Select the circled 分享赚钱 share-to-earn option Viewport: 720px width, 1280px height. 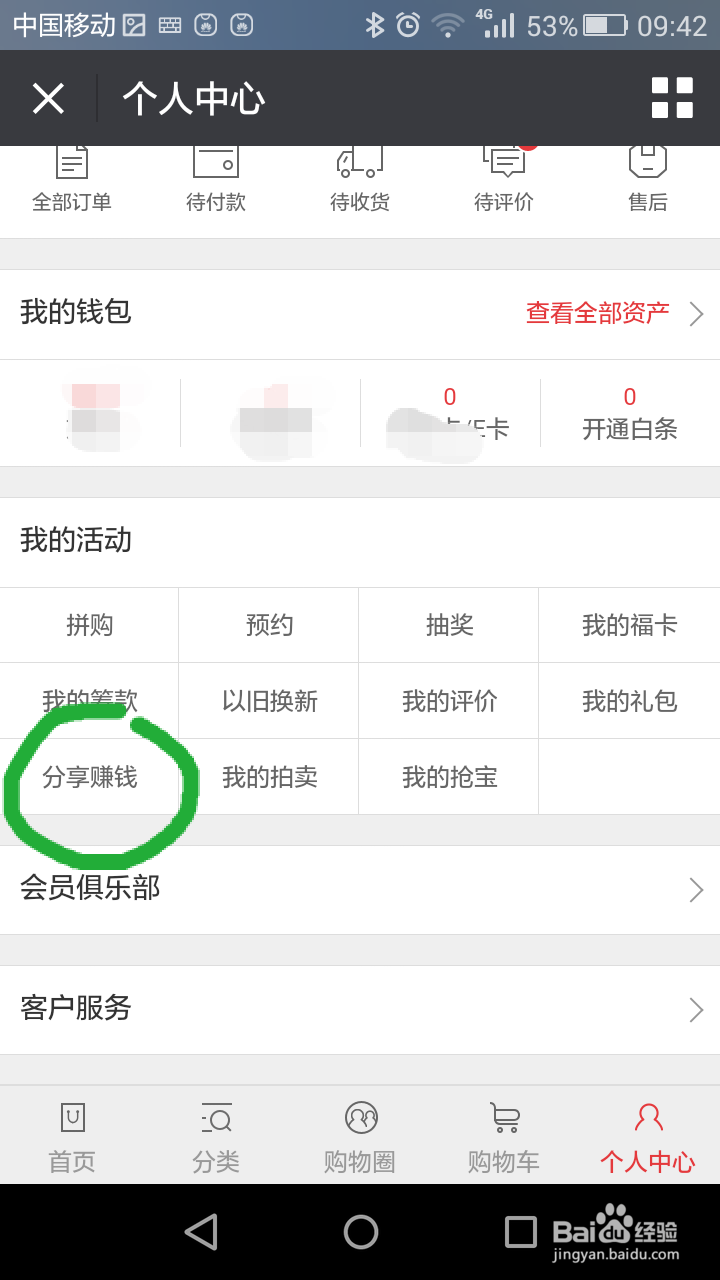pyautogui.click(x=90, y=777)
